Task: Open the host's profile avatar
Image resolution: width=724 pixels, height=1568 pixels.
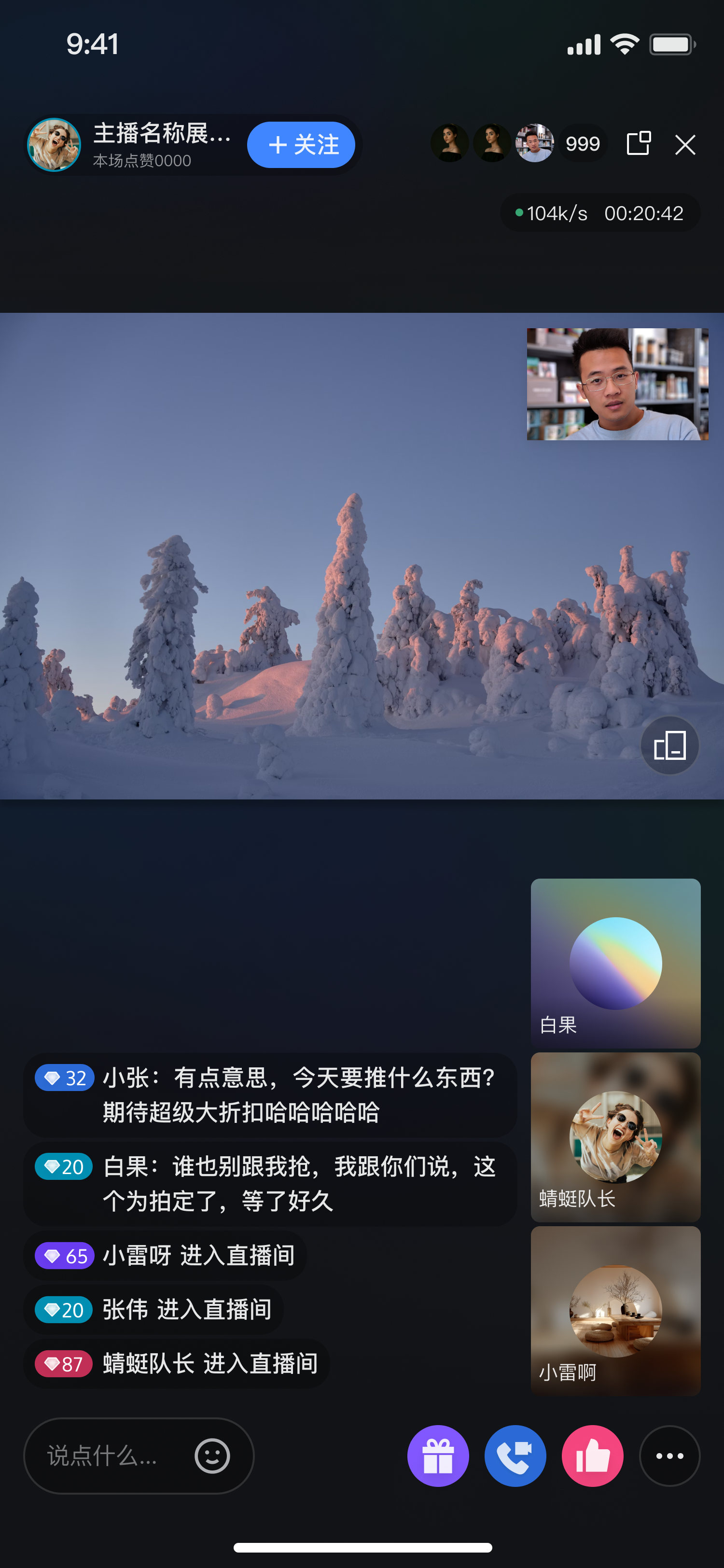Action: [54, 145]
